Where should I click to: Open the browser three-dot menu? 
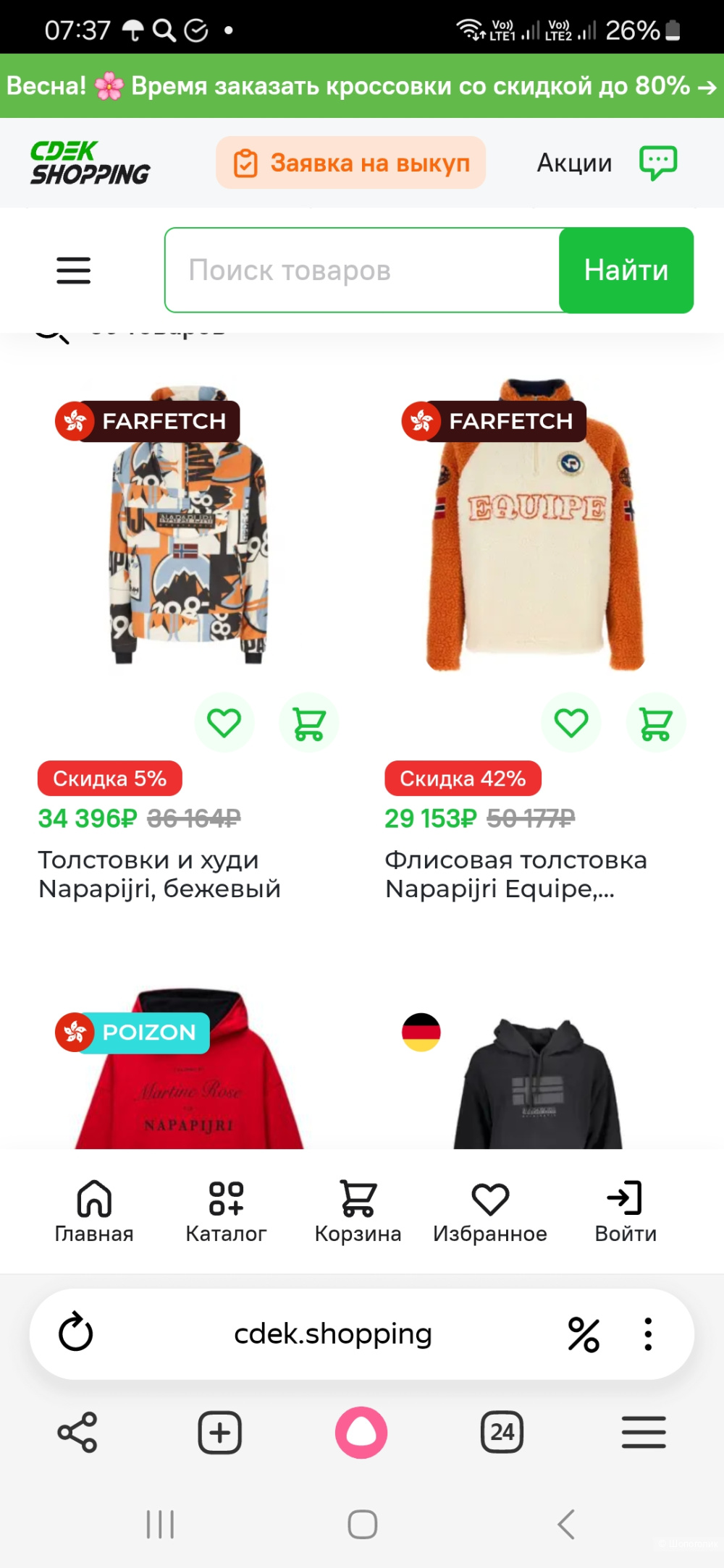coord(647,1334)
